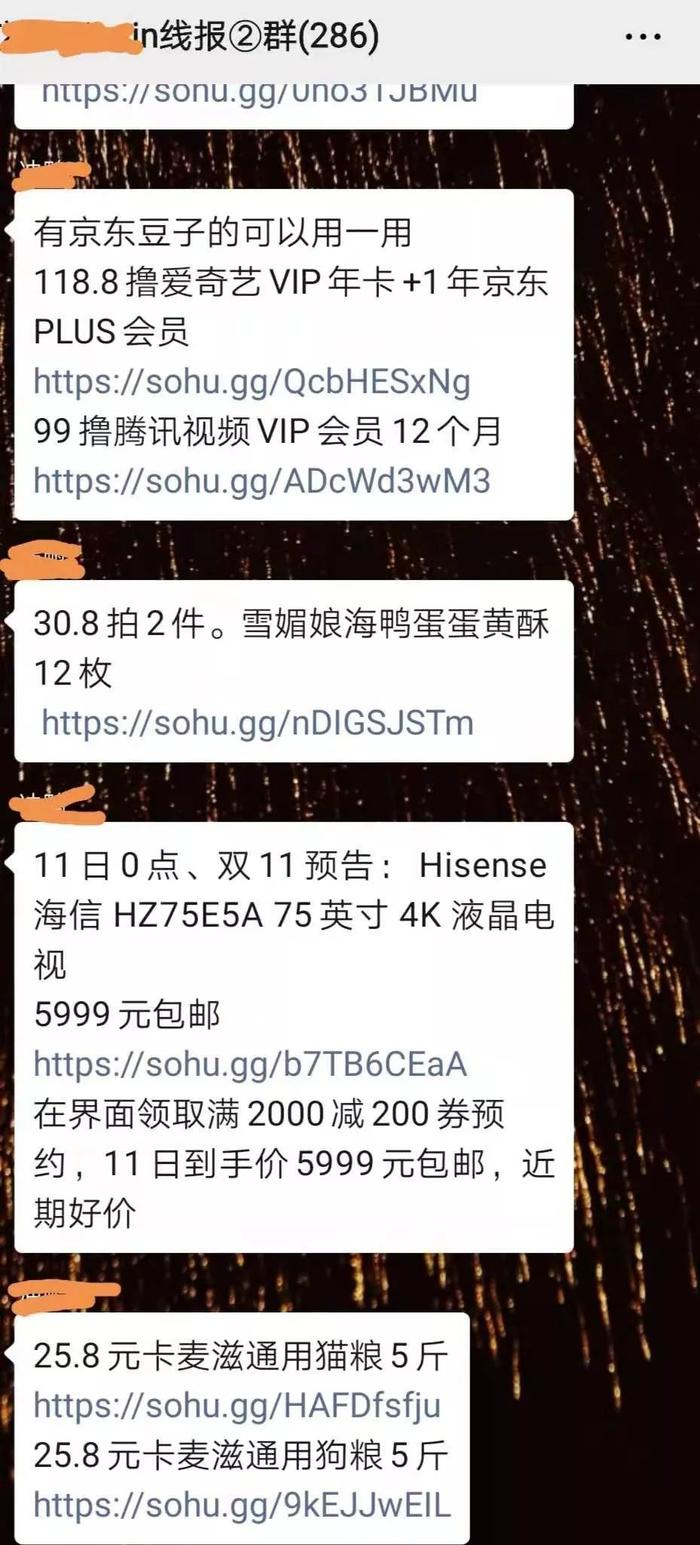Open cat food link sohu.gg/HAFDfsfju
Image resolution: width=700 pixels, height=1545 pixels.
(237, 1407)
